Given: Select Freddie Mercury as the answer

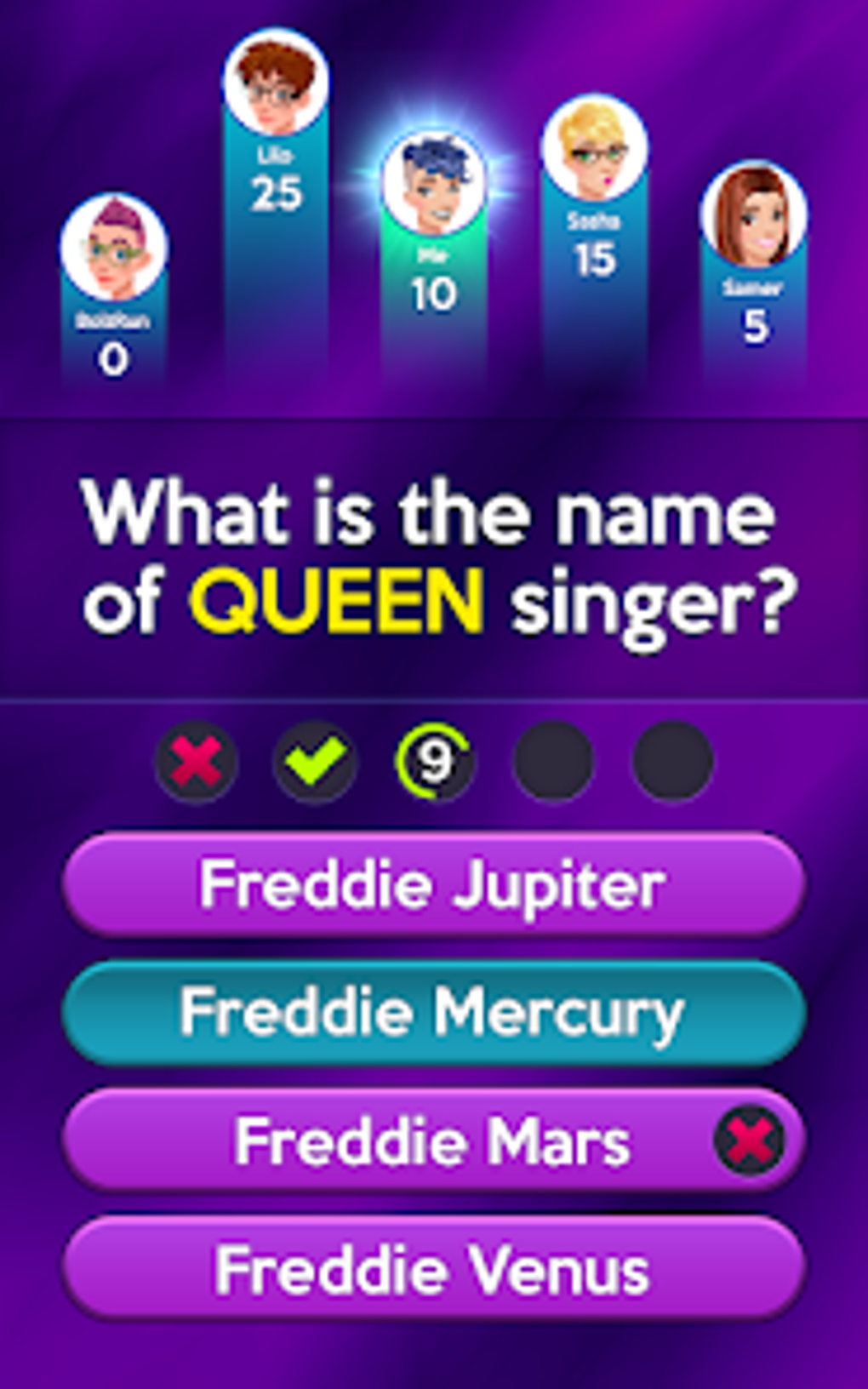Looking at the screenshot, I should point(434,1013).
